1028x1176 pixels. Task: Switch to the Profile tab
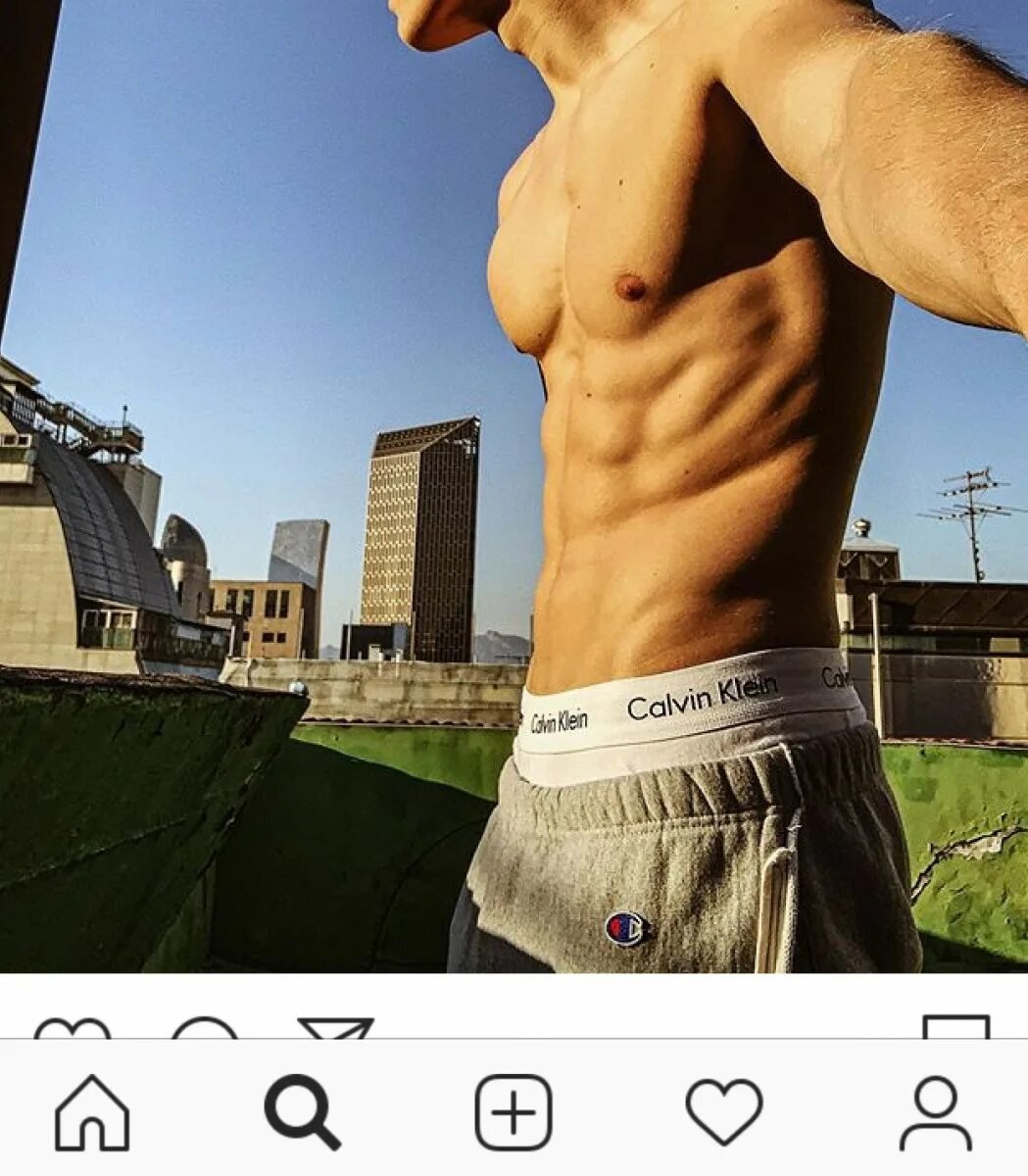click(x=936, y=1112)
